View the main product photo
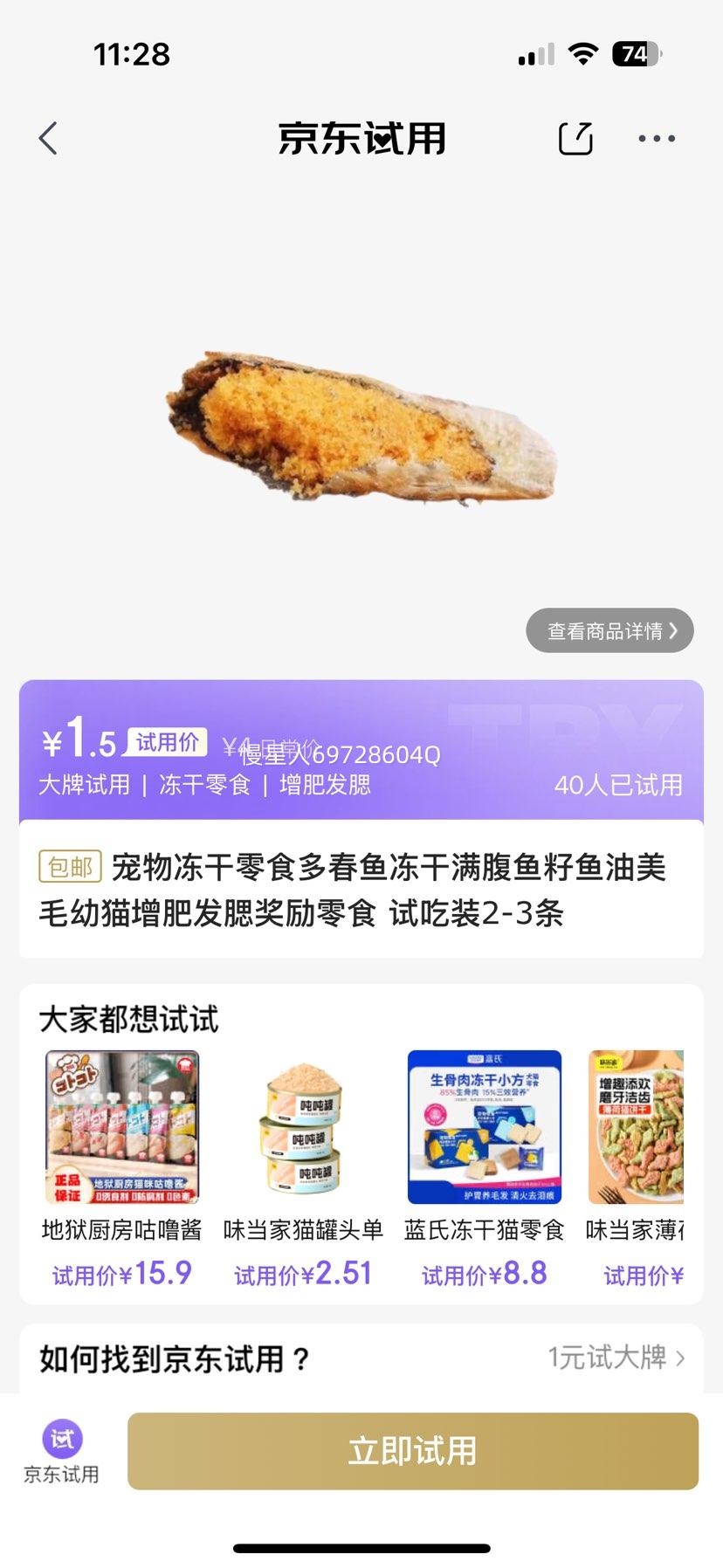Image resolution: width=723 pixels, height=1568 pixels. (x=361, y=430)
